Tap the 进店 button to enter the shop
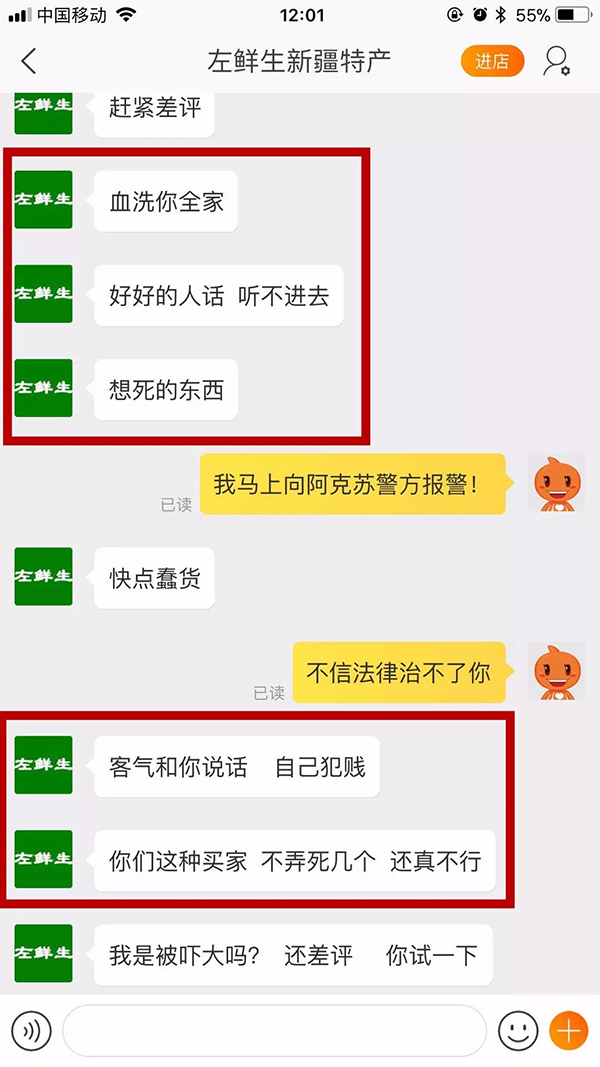 (492, 61)
